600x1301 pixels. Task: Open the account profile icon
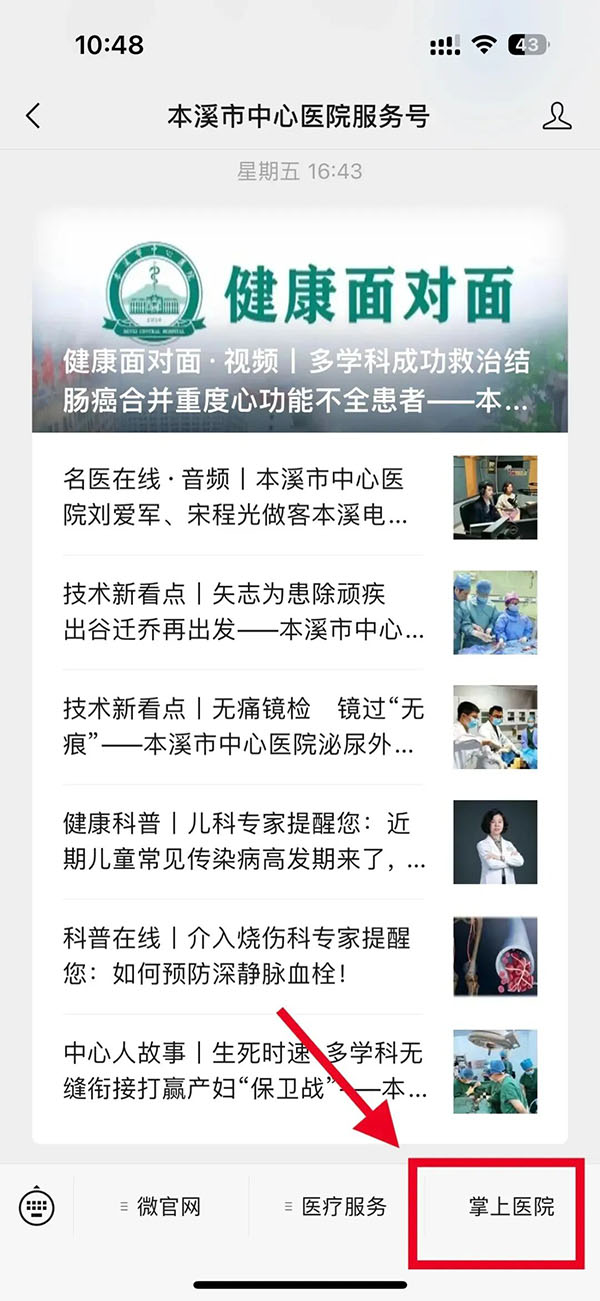click(x=557, y=116)
